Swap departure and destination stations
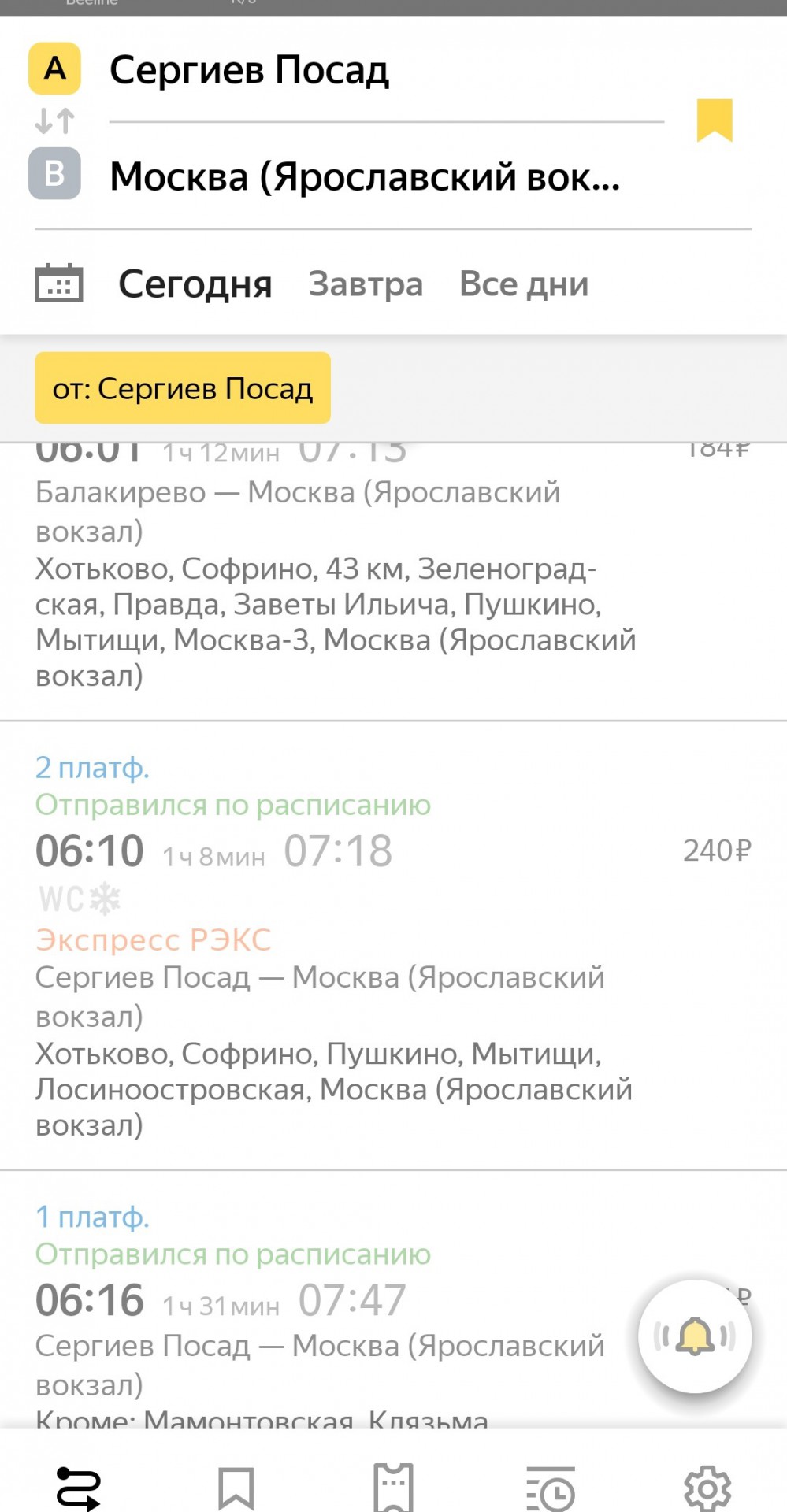The width and height of the screenshot is (787, 1512). (55, 120)
